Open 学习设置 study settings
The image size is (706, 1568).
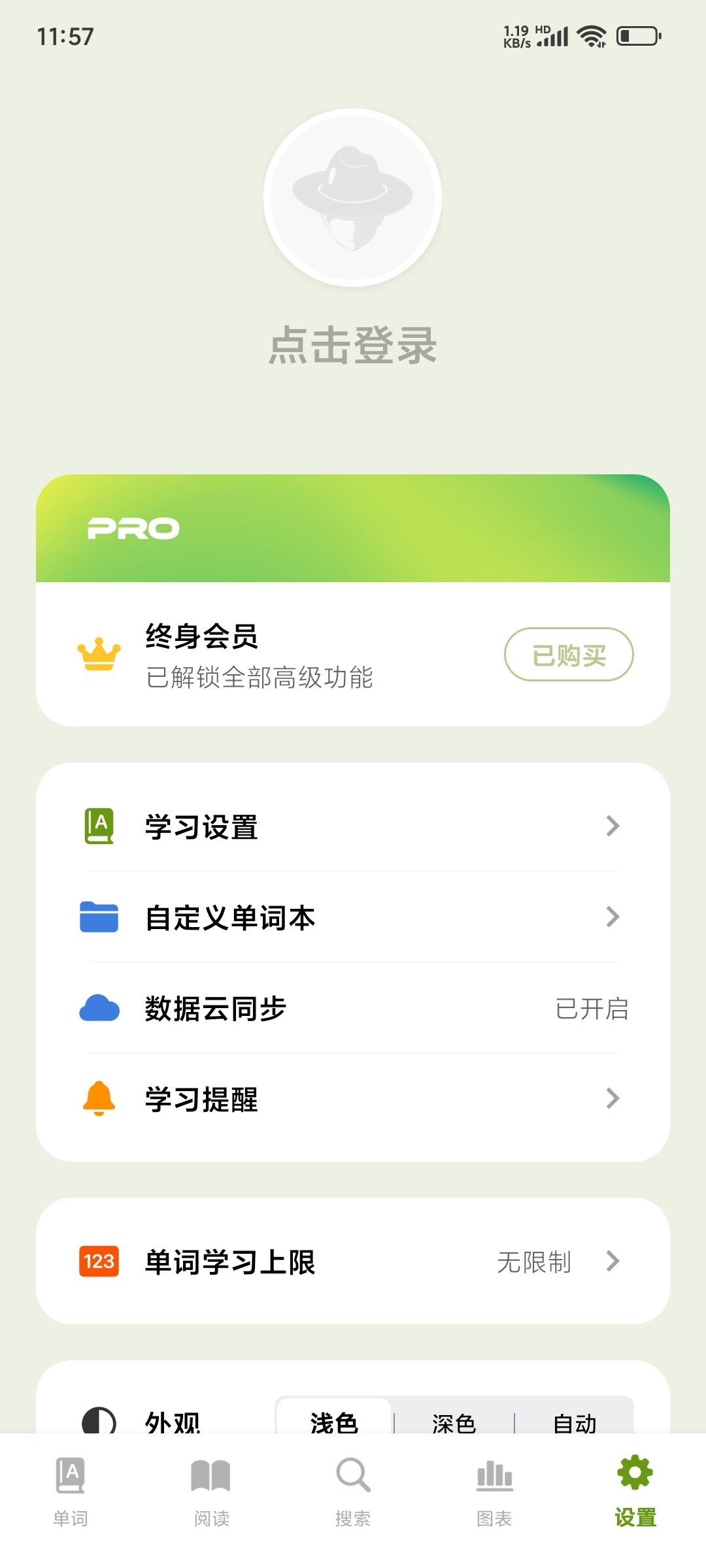353,826
